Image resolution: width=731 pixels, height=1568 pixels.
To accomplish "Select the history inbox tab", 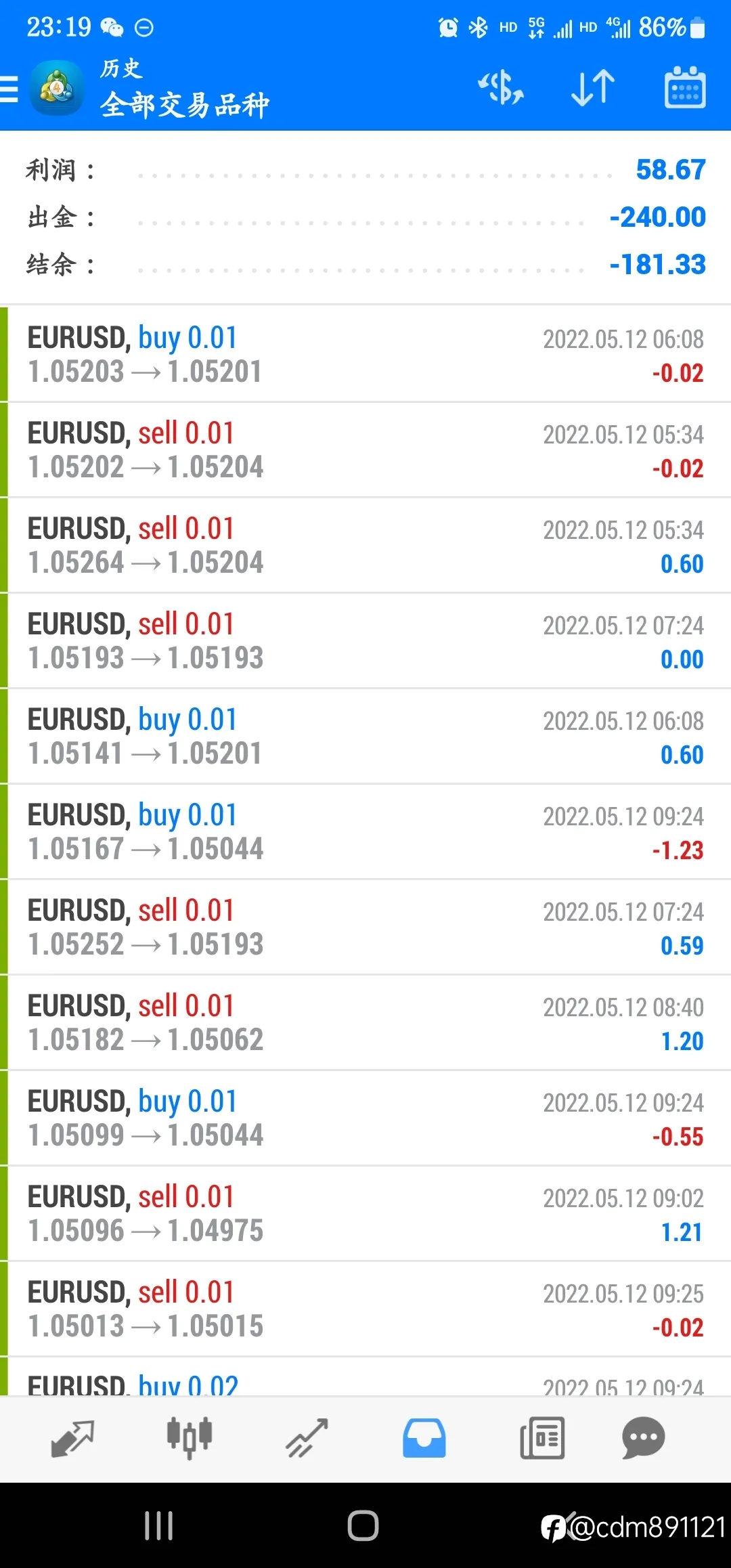I will click(424, 1438).
